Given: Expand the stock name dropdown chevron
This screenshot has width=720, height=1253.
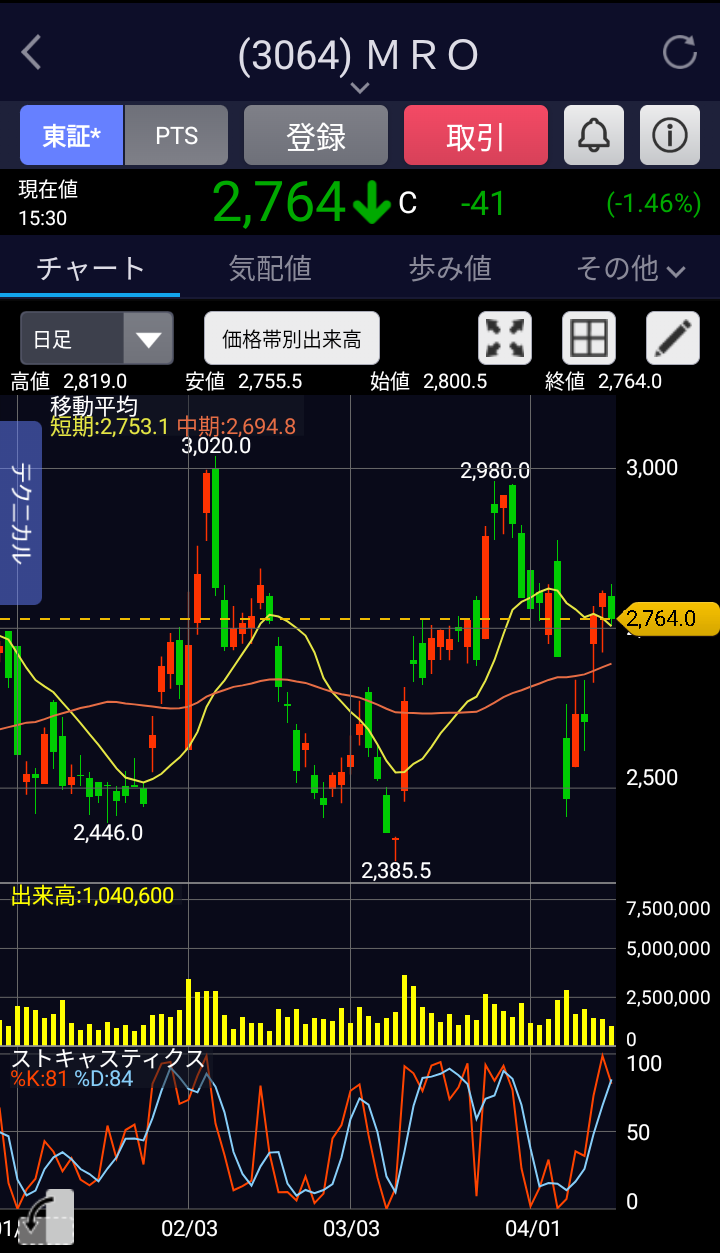Looking at the screenshot, I should tap(360, 88).
